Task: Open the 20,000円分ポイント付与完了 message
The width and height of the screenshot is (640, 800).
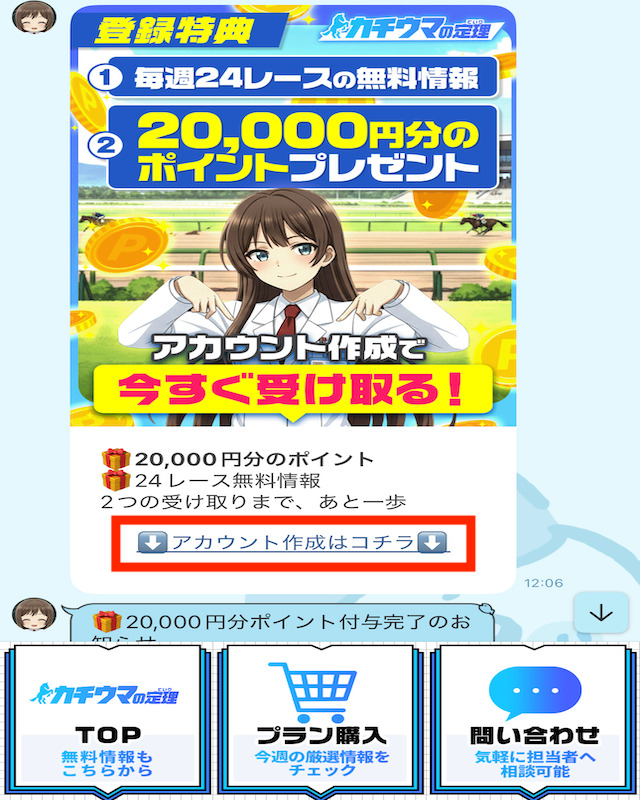Action: coord(284,625)
